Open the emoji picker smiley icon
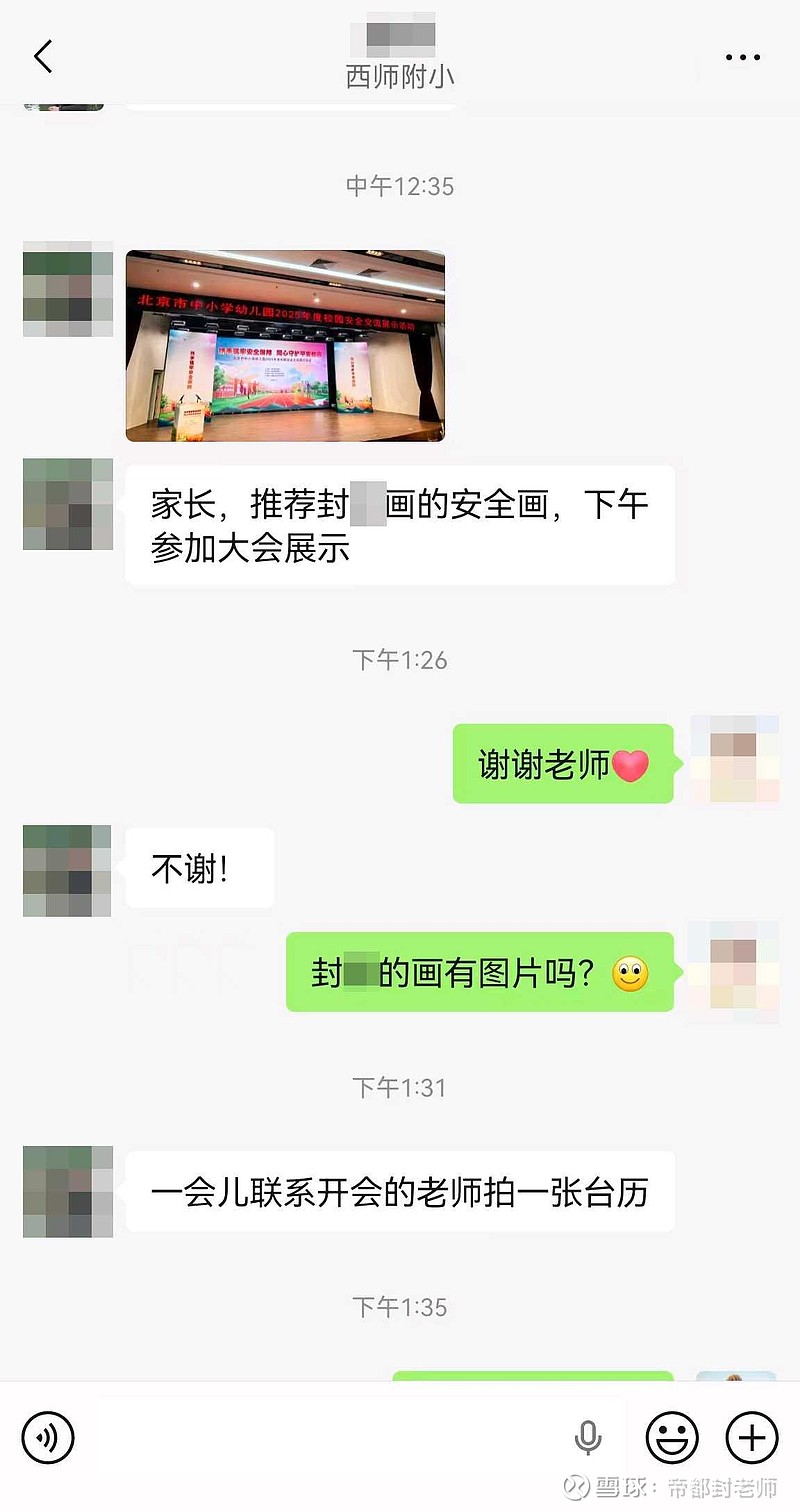The height and width of the screenshot is (1512, 800). pyautogui.click(x=672, y=1437)
